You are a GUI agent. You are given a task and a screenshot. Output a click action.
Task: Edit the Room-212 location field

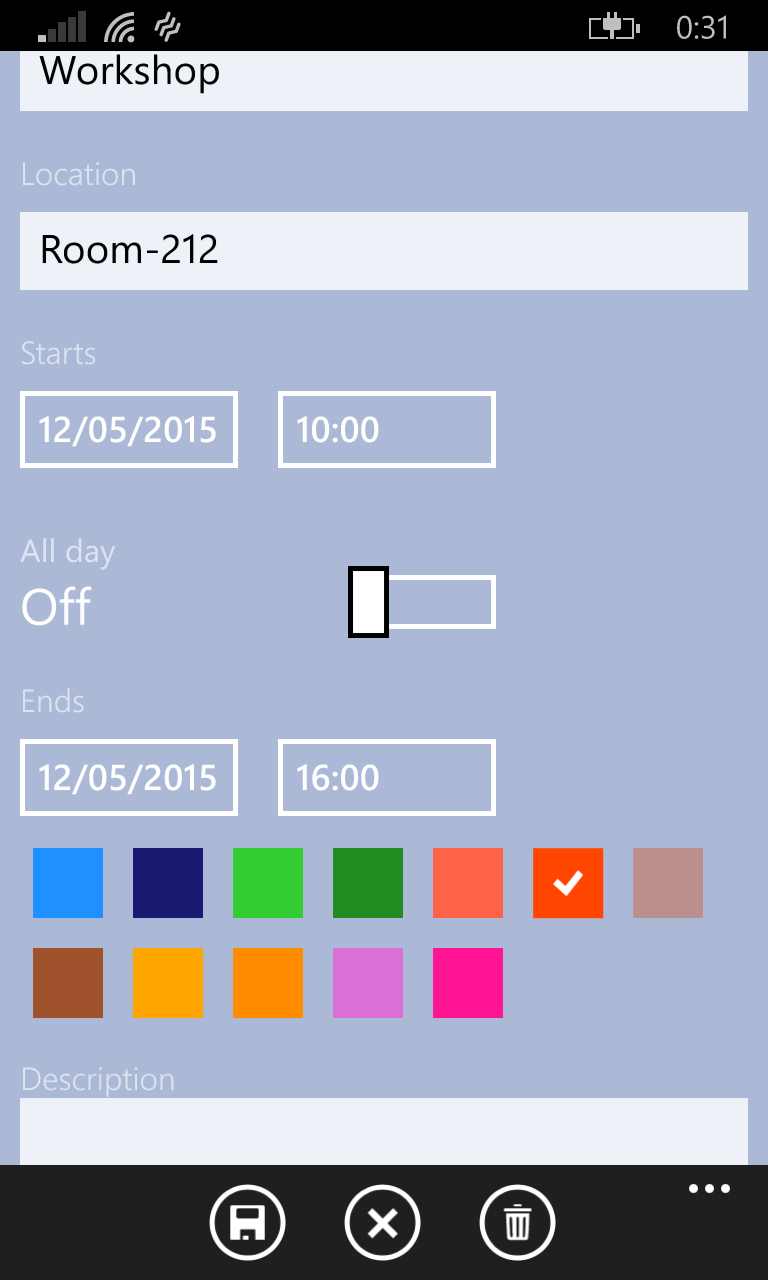(384, 249)
